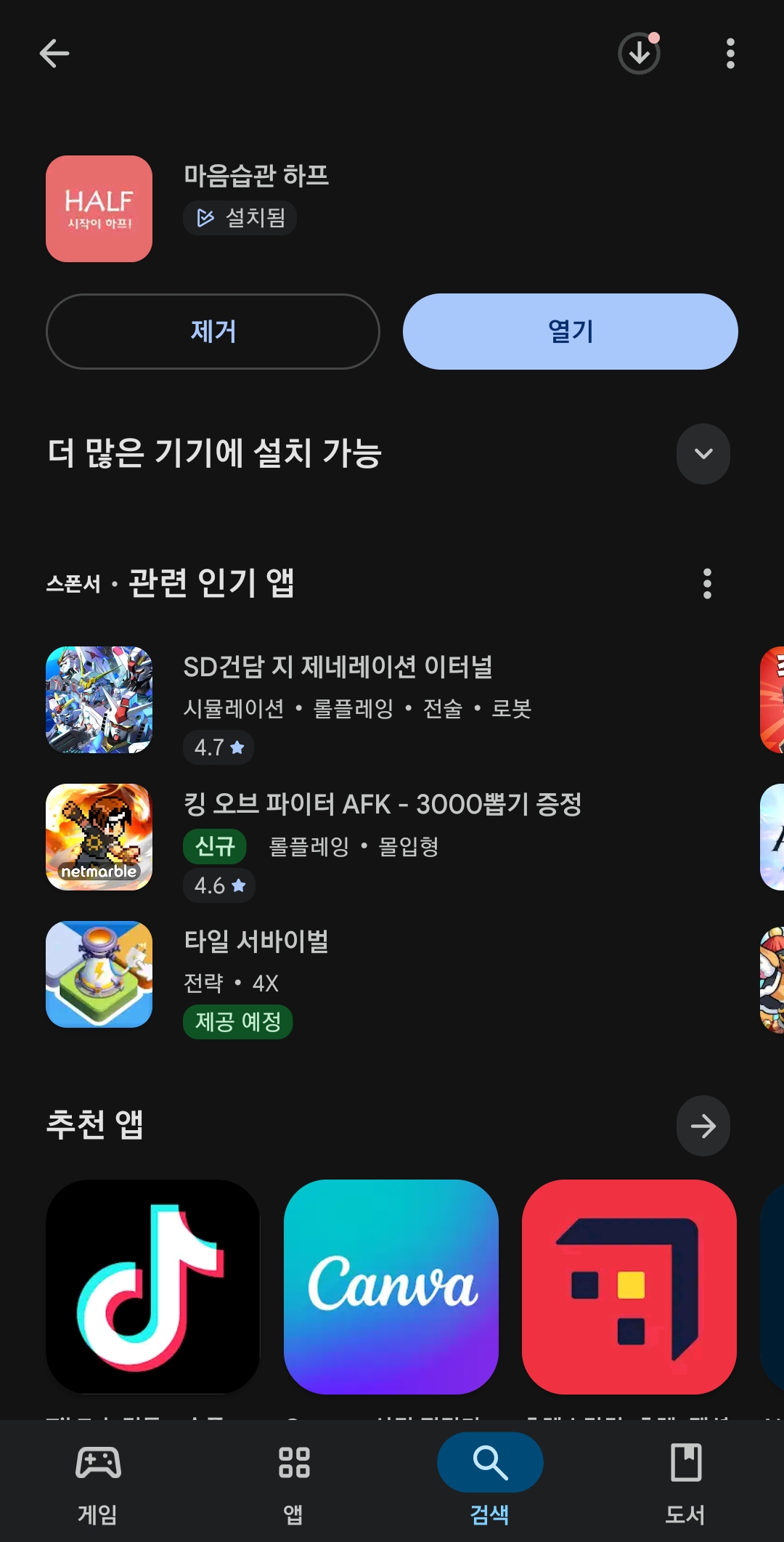Open the top-right overflow menu

pyautogui.click(x=730, y=53)
